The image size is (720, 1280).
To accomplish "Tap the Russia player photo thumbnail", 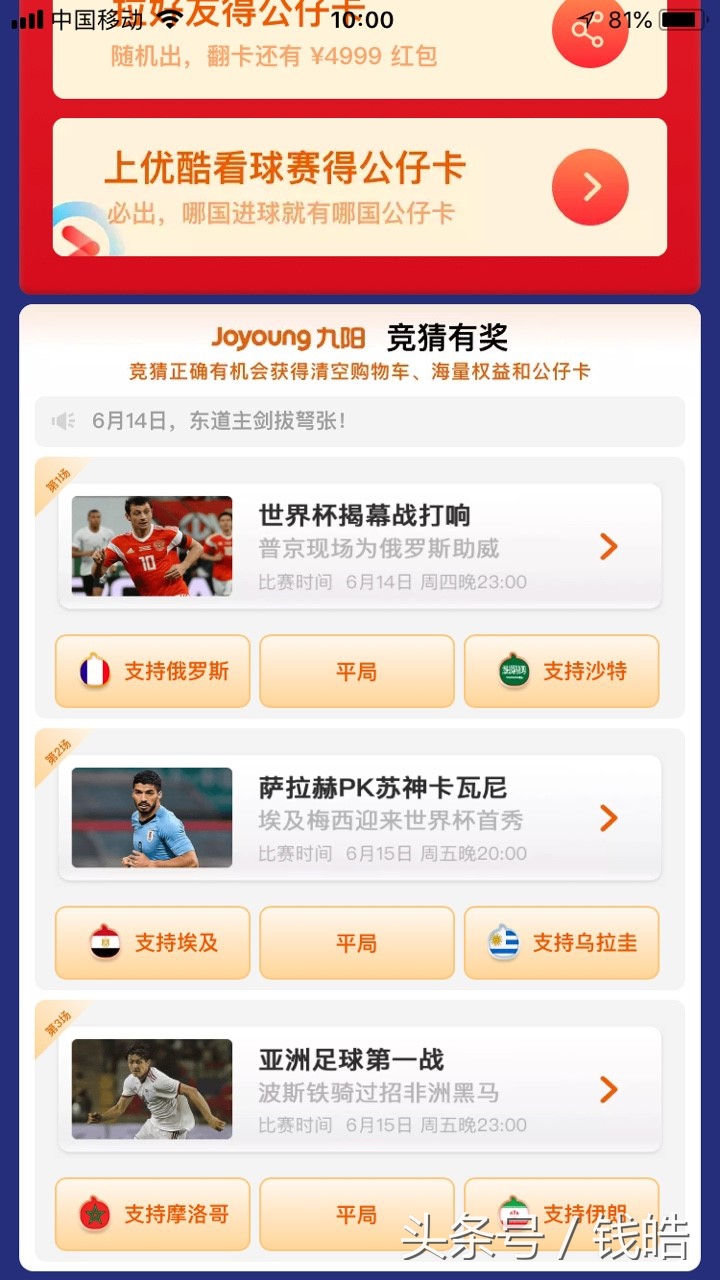I will pyautogui.click(x=151, y=547).
